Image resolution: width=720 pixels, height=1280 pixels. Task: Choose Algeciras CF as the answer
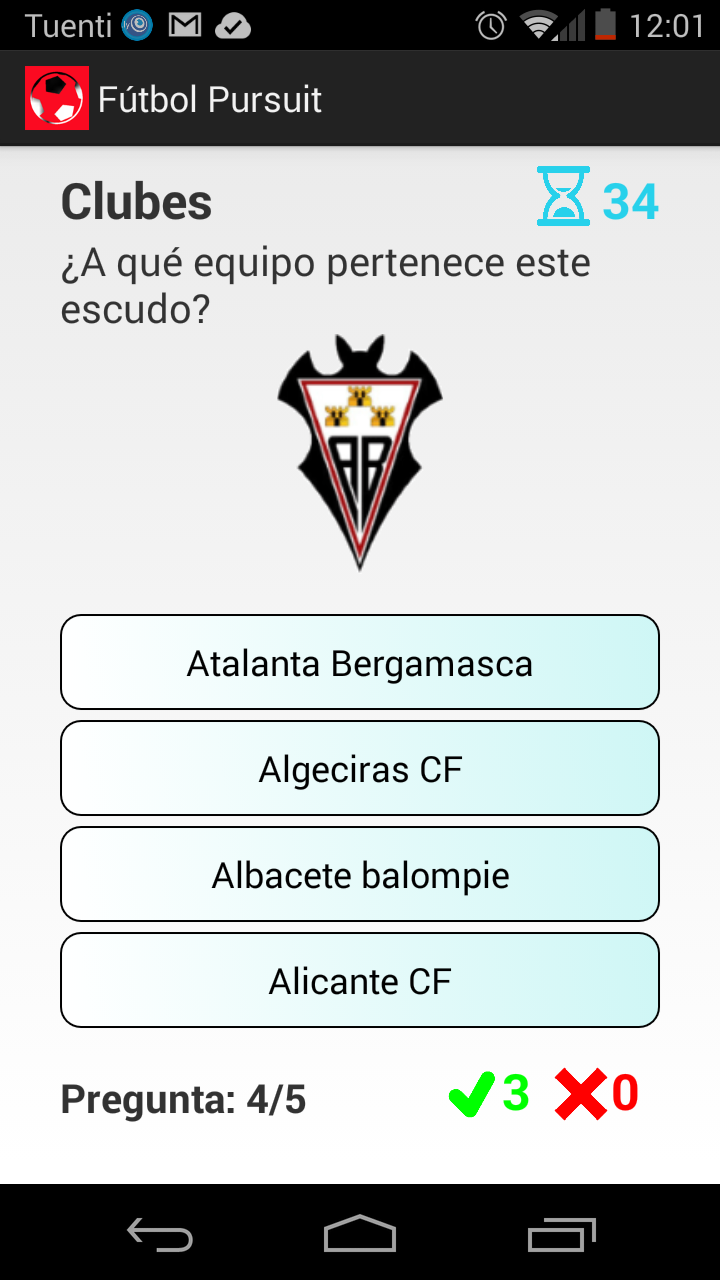[x=360, y=769]
